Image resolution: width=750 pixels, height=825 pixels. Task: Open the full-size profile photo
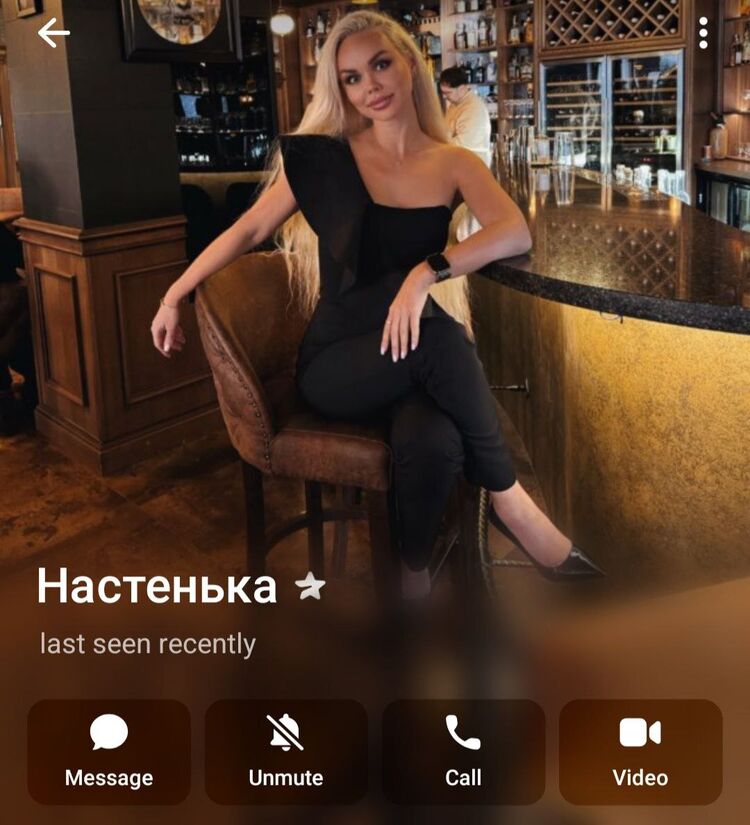(x=375, y=300)
